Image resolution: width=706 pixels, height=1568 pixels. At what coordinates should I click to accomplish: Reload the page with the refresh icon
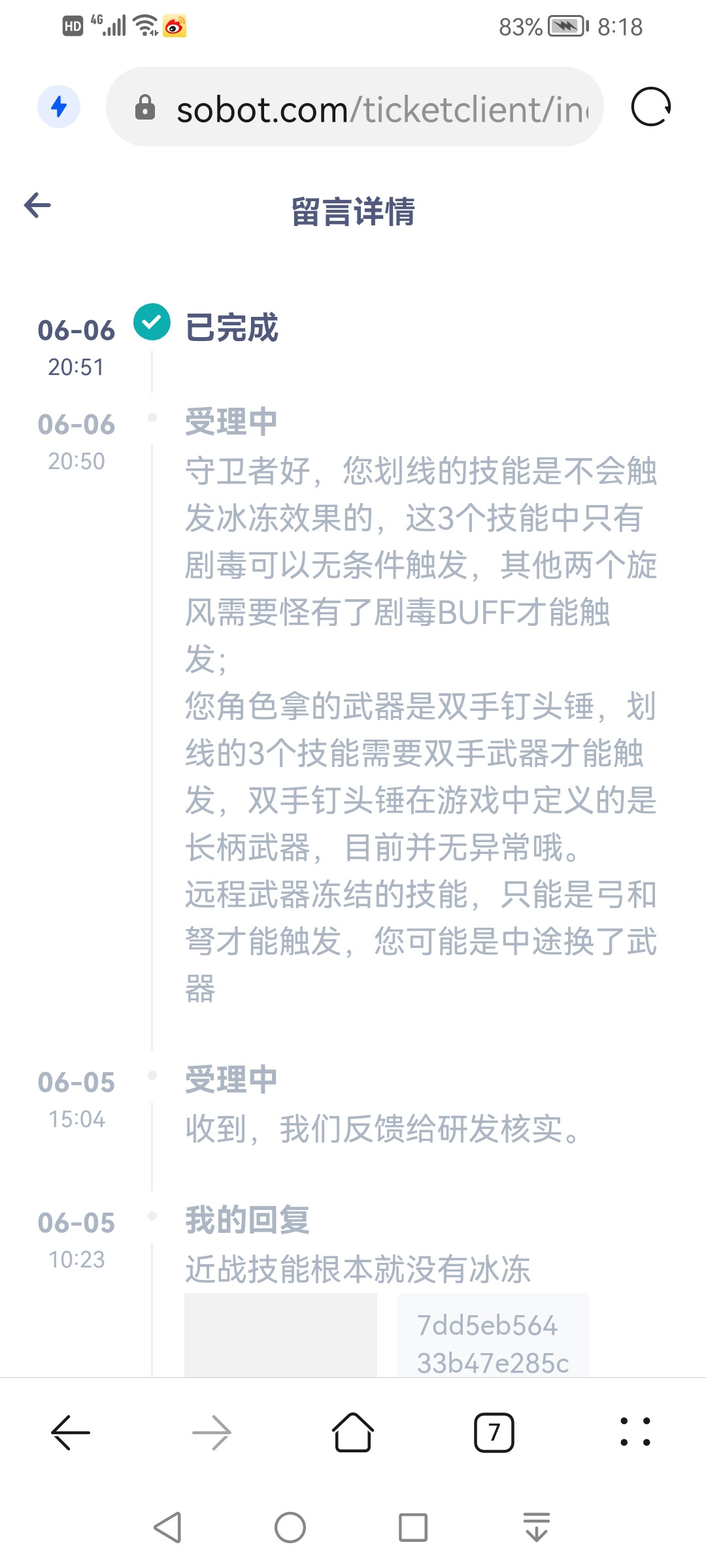click(650, 106)
